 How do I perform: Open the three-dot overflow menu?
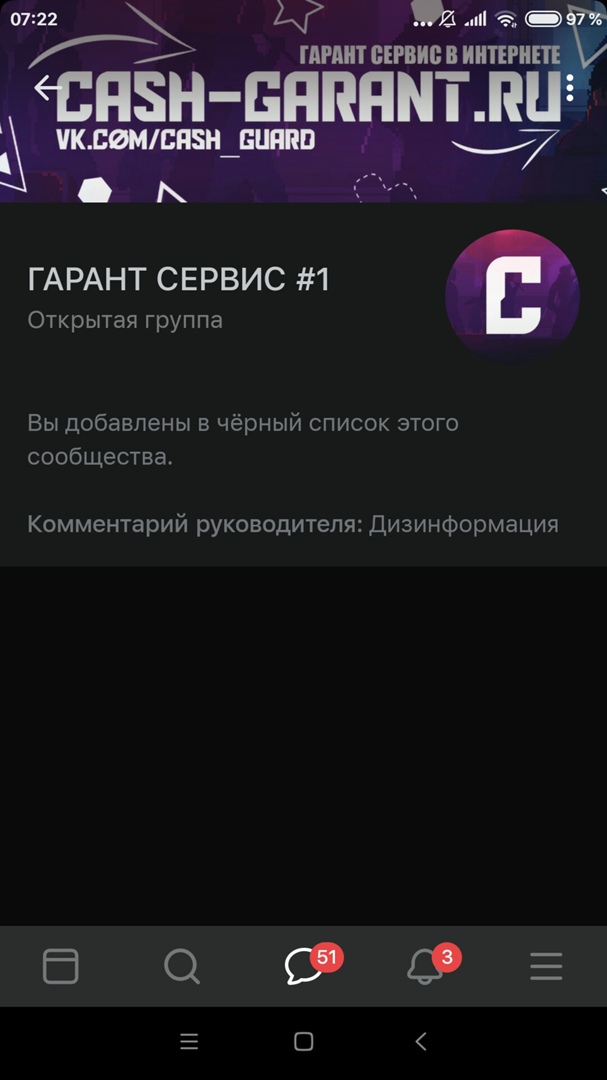pos(570,88)
